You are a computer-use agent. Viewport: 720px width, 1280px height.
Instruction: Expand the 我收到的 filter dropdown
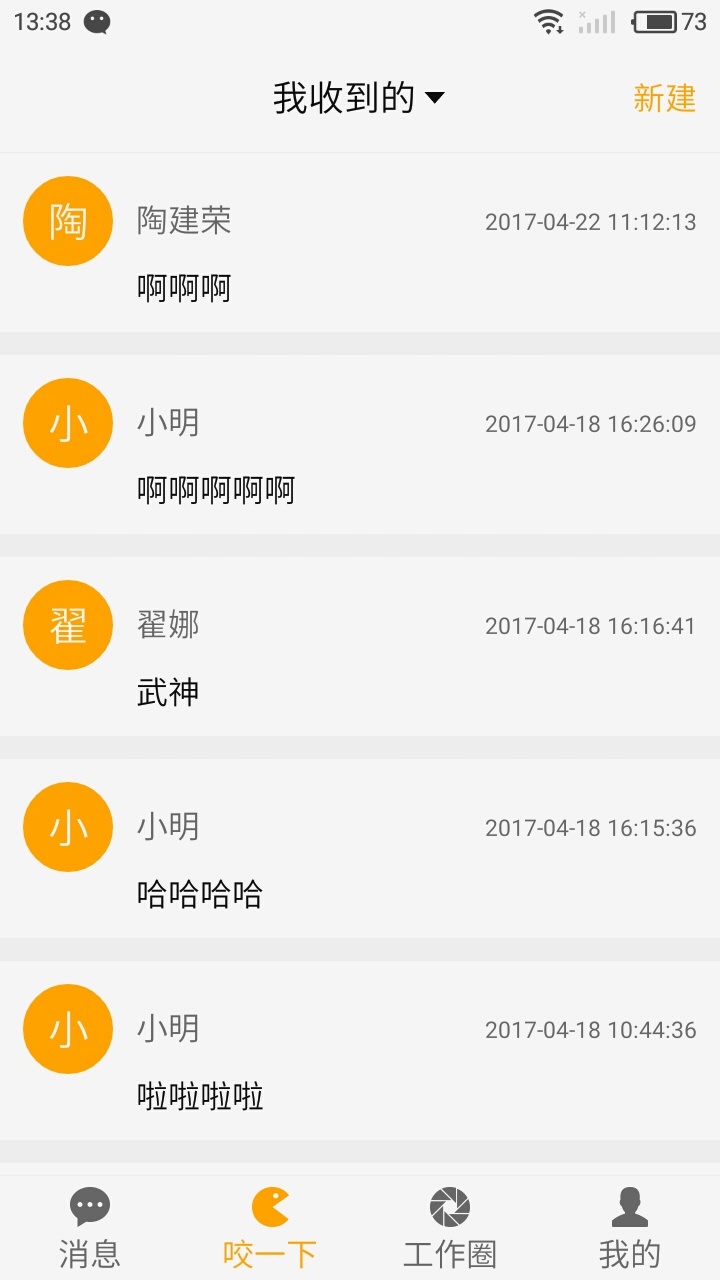tap(358, 98)
